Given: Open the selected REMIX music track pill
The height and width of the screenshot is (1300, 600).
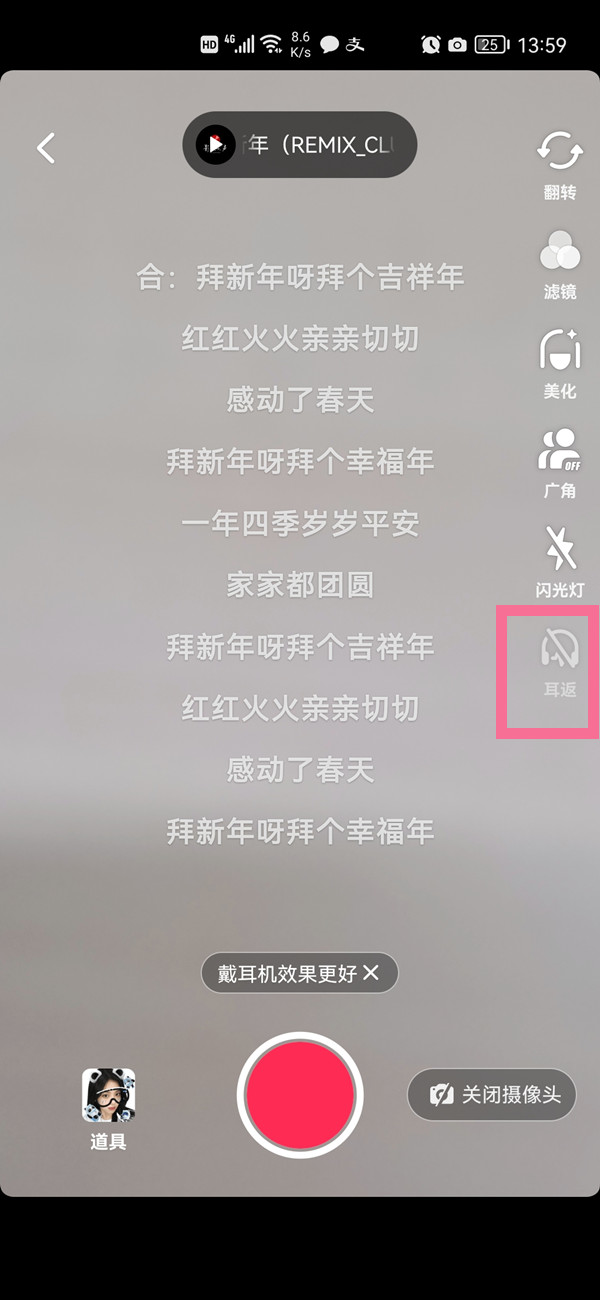Looking at the screenshot, I should (x=299, y=145).
